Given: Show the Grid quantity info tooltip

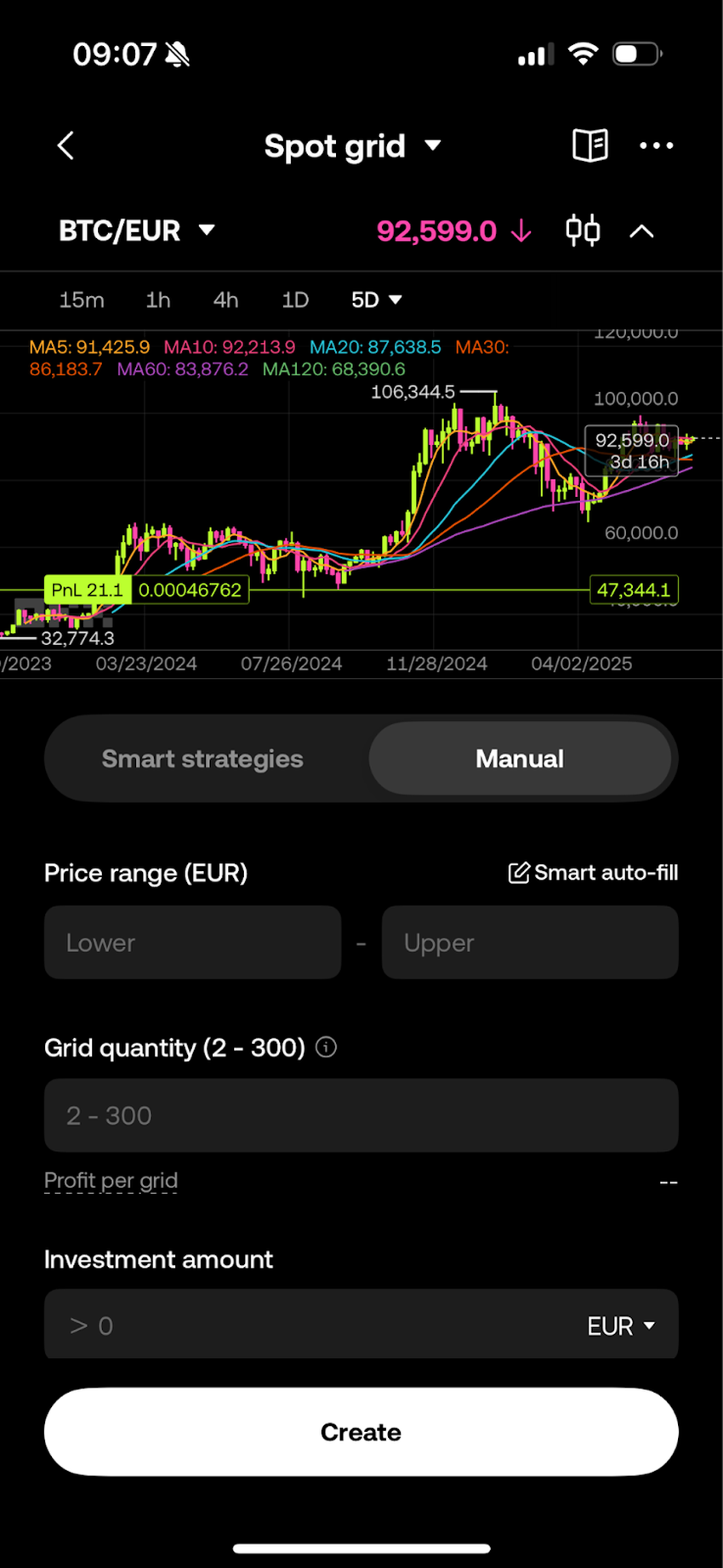Looking at the screenshot, I should (x=326, y=1047).
